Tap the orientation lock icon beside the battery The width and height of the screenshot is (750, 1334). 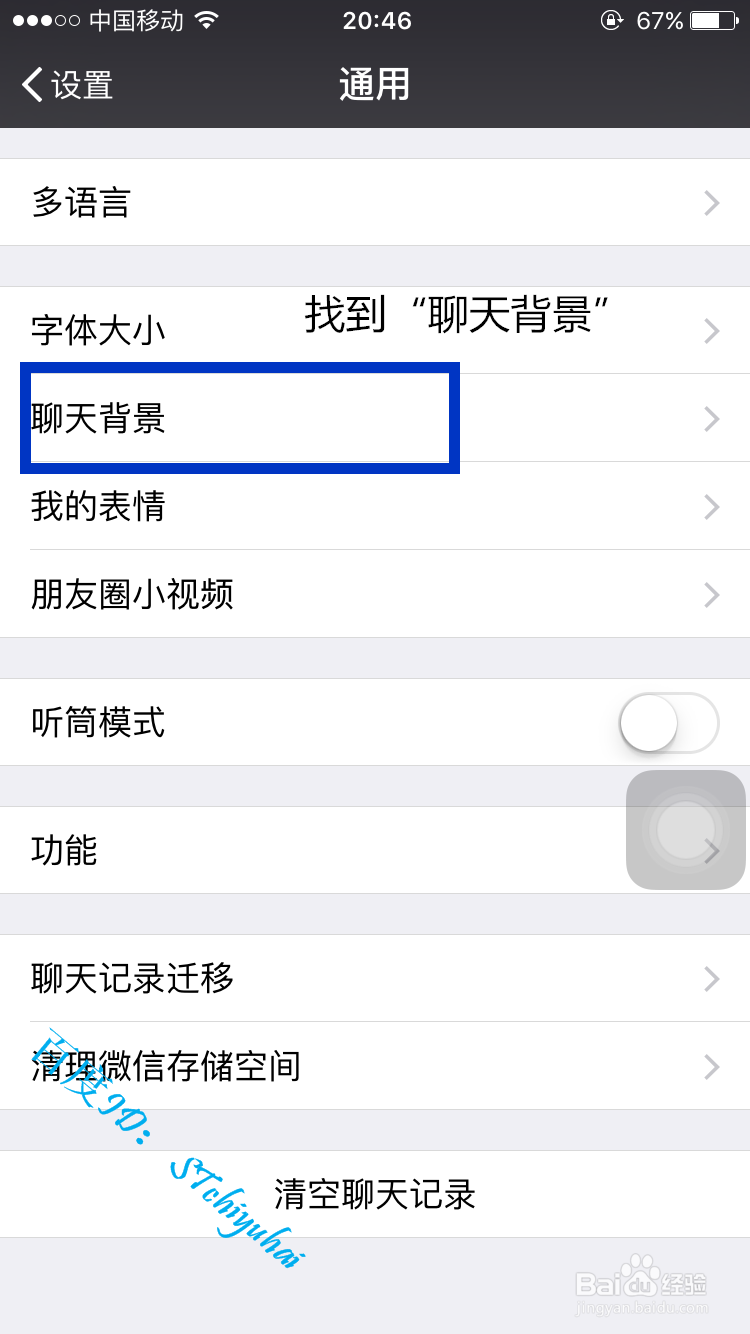pos(613,20)
